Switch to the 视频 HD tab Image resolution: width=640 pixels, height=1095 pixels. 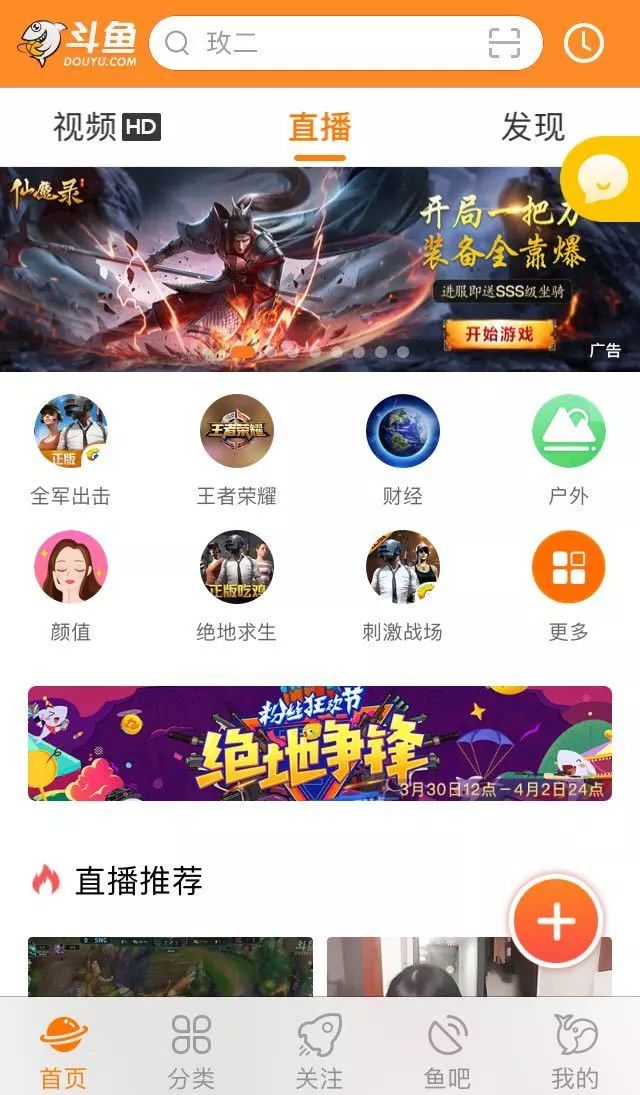106,127
